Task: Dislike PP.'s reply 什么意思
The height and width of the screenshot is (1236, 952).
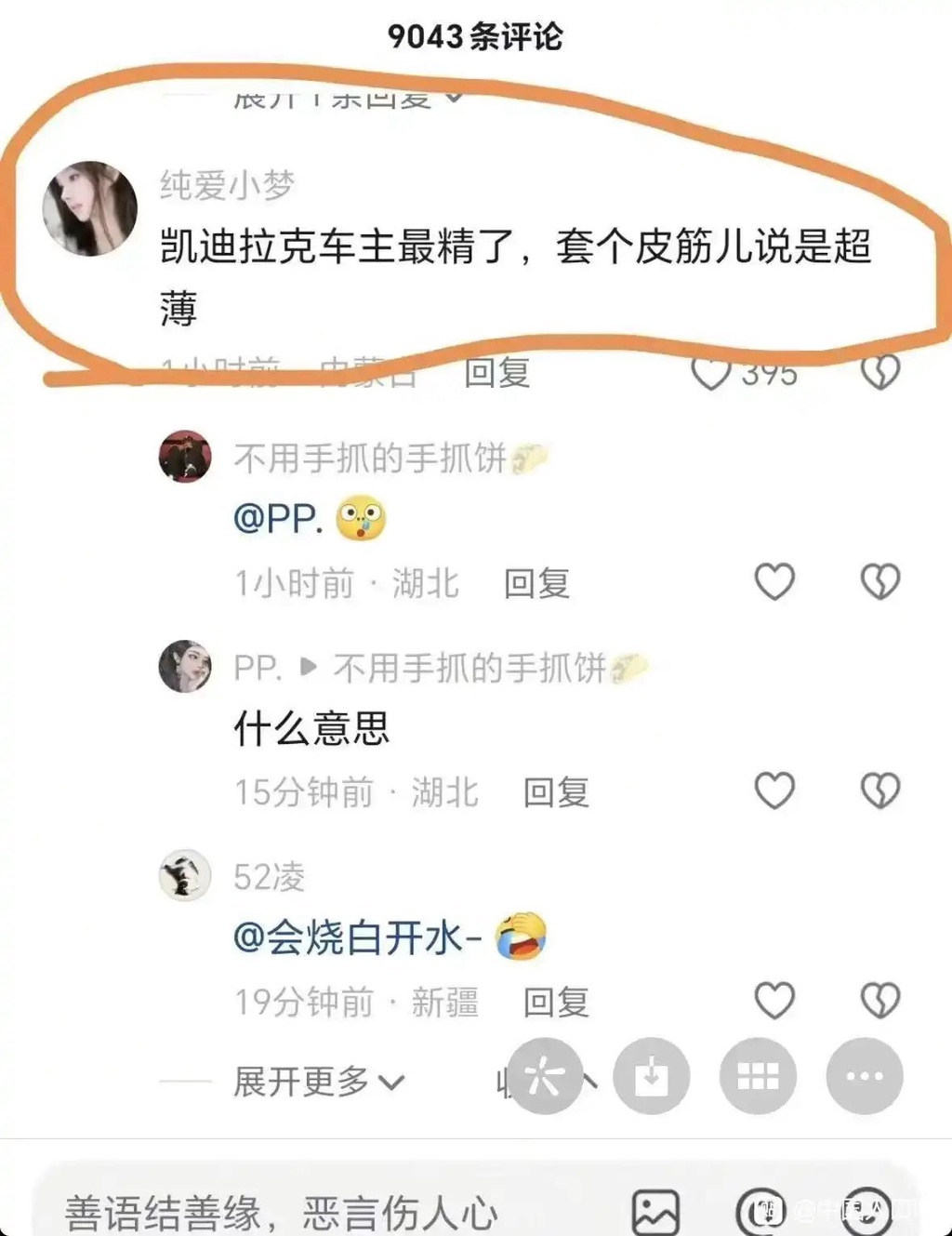Action: tap(879, 791)
